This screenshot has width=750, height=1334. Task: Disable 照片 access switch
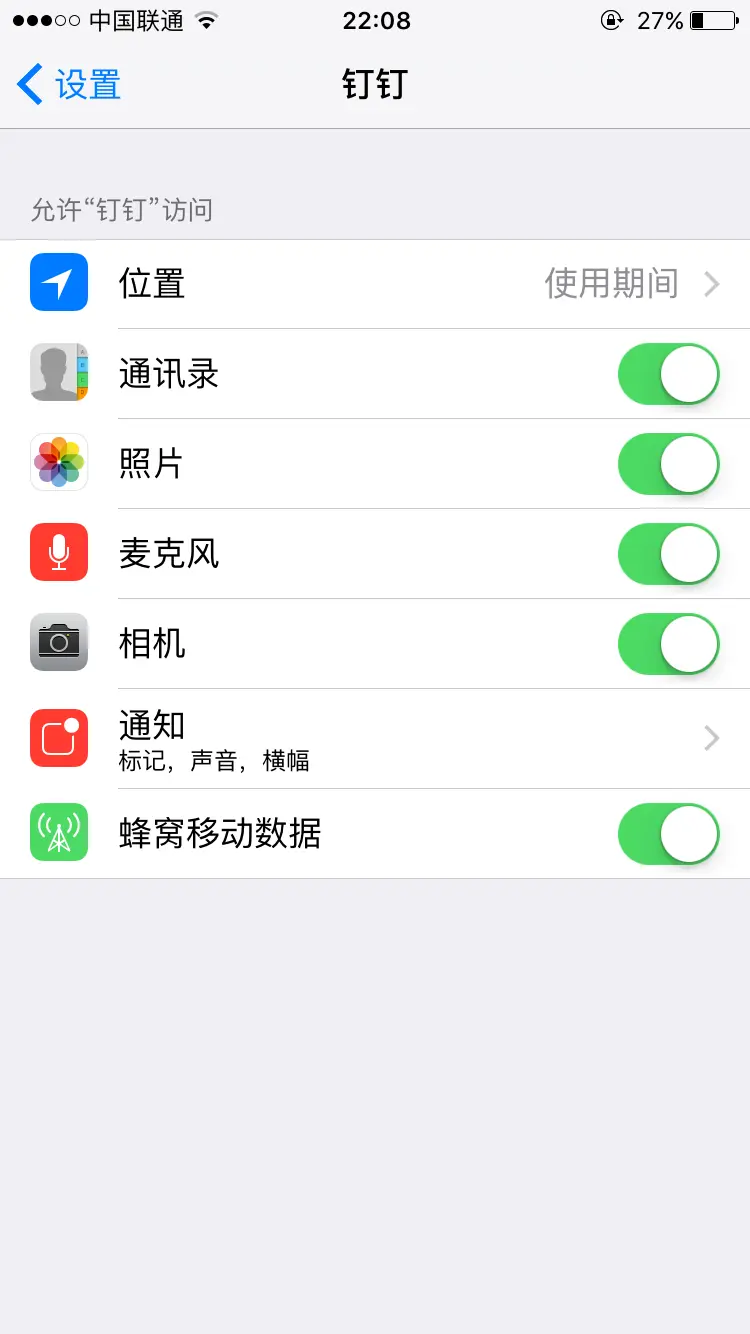(x=668, y=464)
